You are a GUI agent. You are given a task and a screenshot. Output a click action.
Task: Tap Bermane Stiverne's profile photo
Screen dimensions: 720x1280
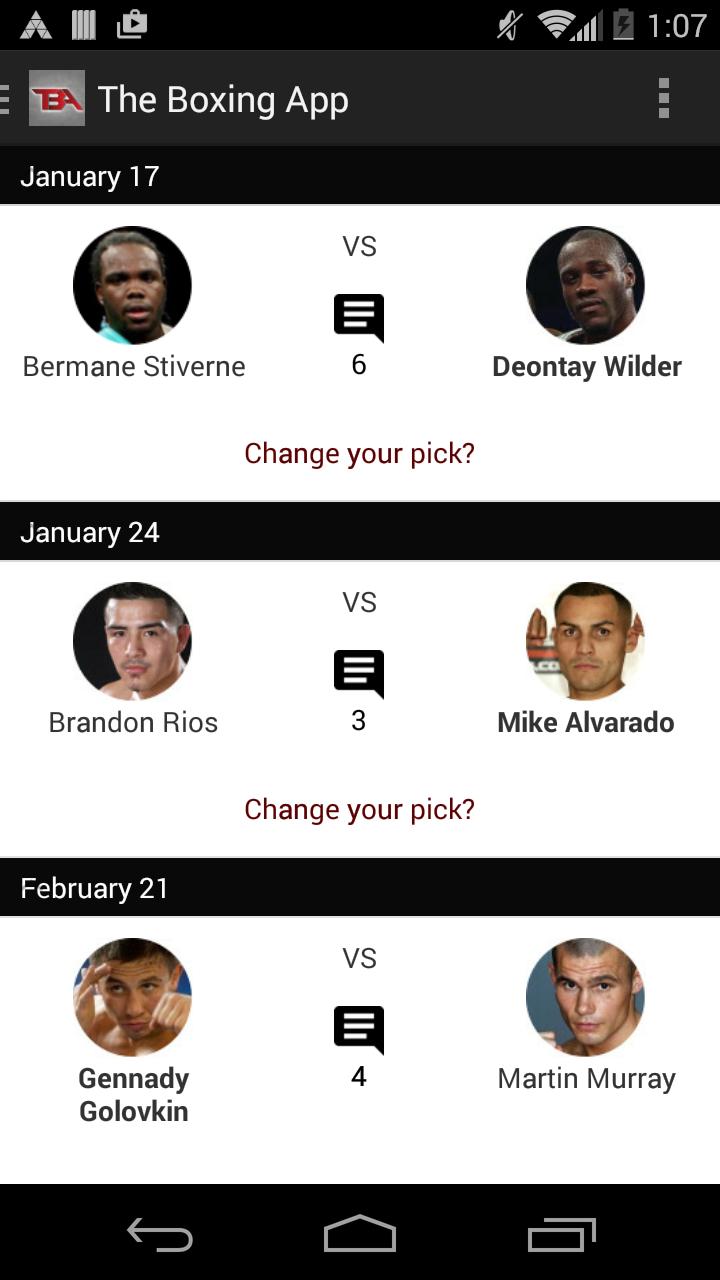(x=132, y=285)
